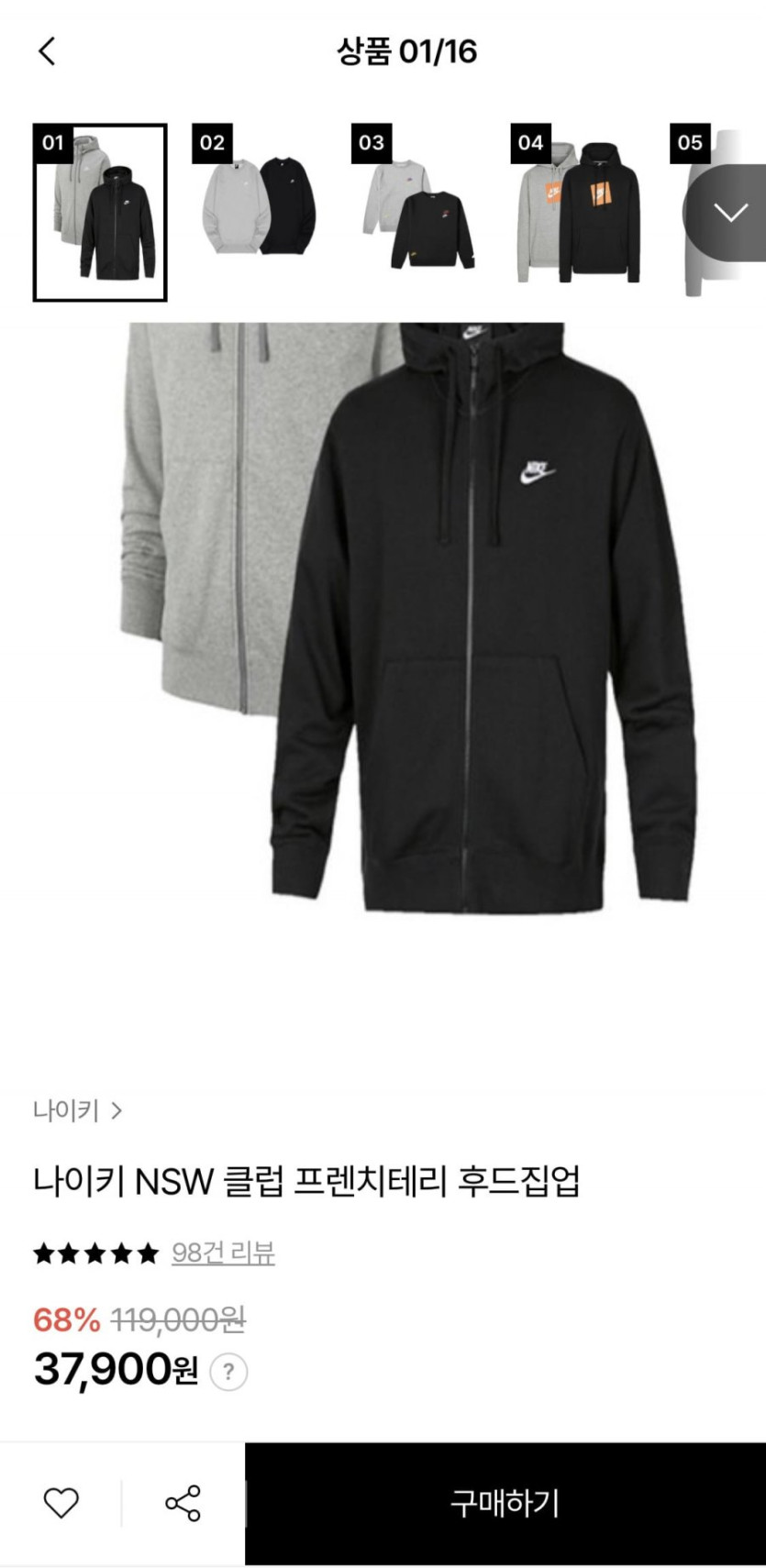Select product thumbnail 04
Image resolution: width=766 pixels, height=1568 pixels.
tap(578, 213)
